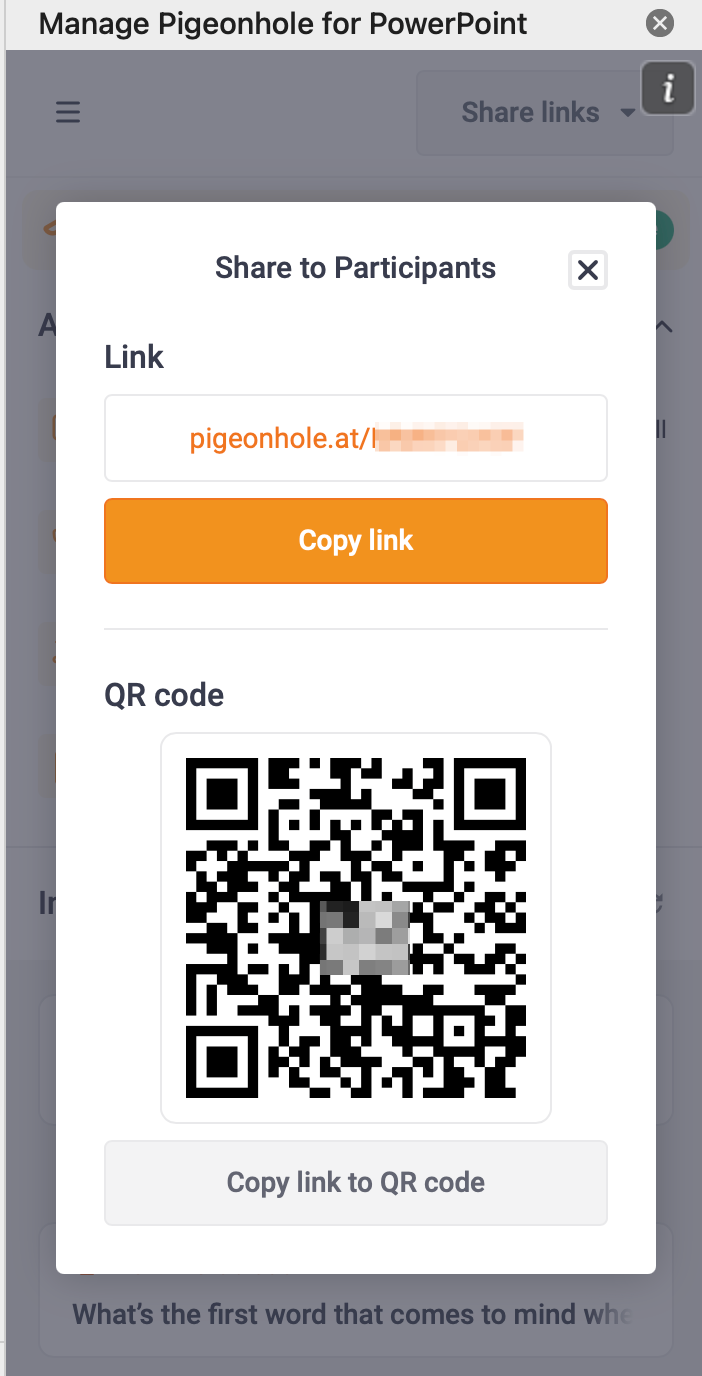Viewport: 702px width, 1376px height.
Task: Copy the pigeonhole participant link
Action: pos(355,541)
